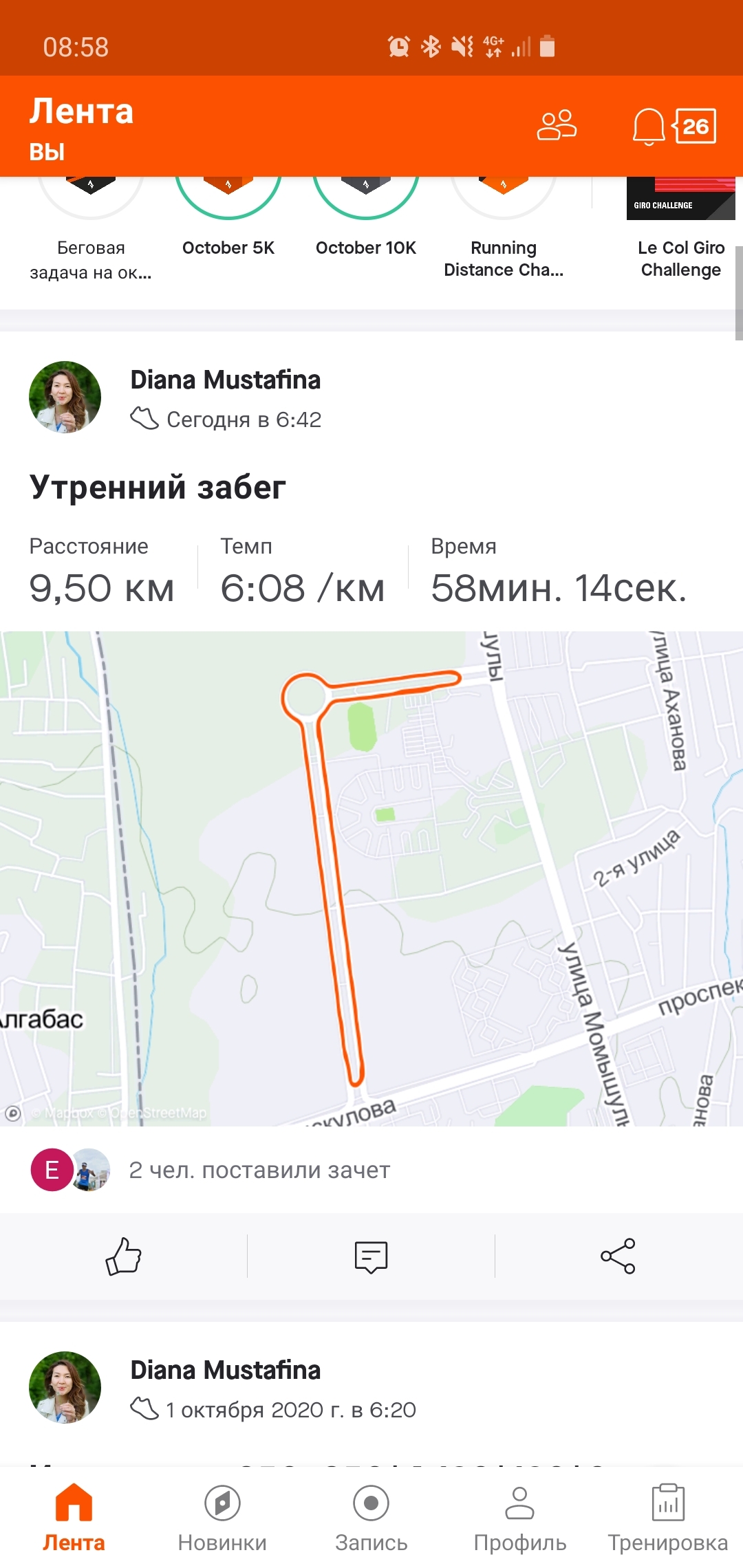See who gave kudos to the run
Viewport: 743px width, 1568px height.
(x=259, y=1170)
